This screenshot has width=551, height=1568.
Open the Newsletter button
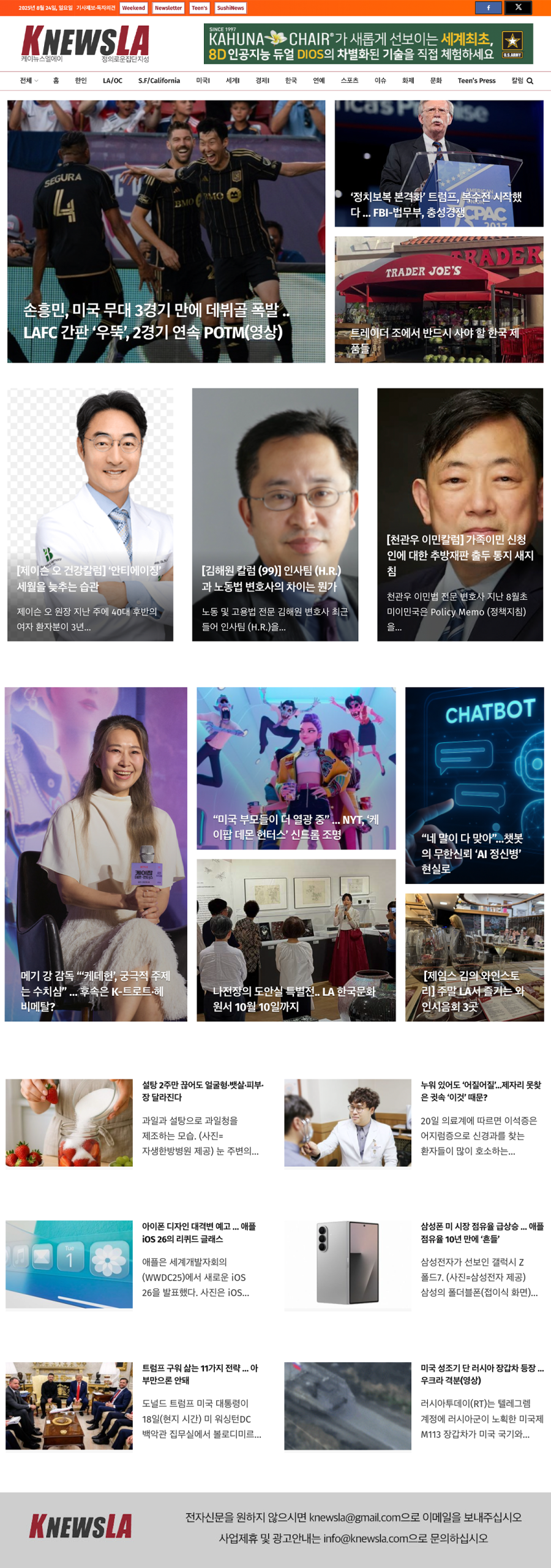168,8
